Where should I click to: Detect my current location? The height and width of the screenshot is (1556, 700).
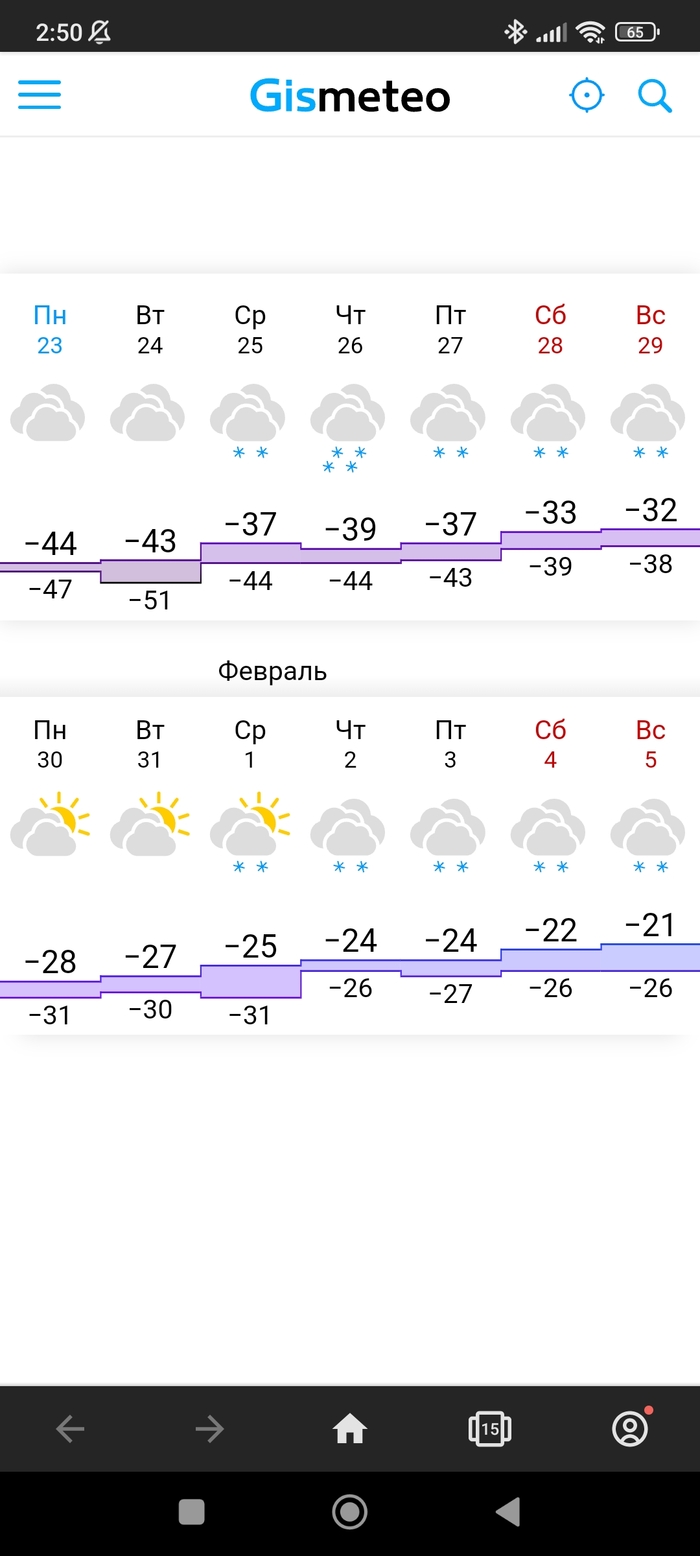(x=587, y=96)
